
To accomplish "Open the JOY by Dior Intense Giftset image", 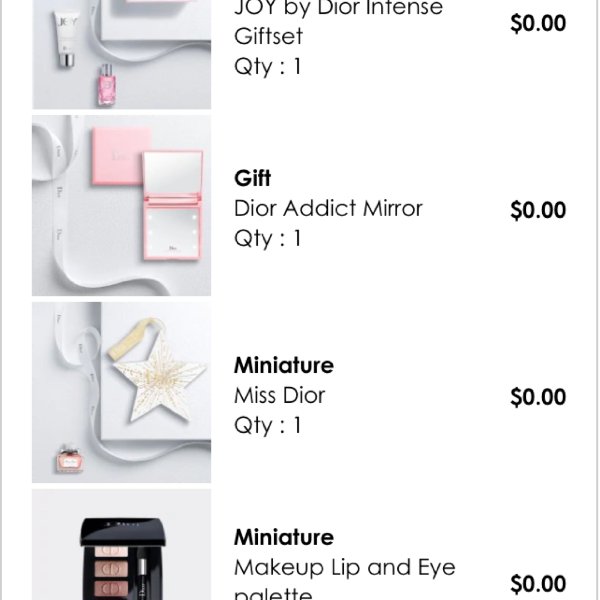I will click(x=121, y=54).
